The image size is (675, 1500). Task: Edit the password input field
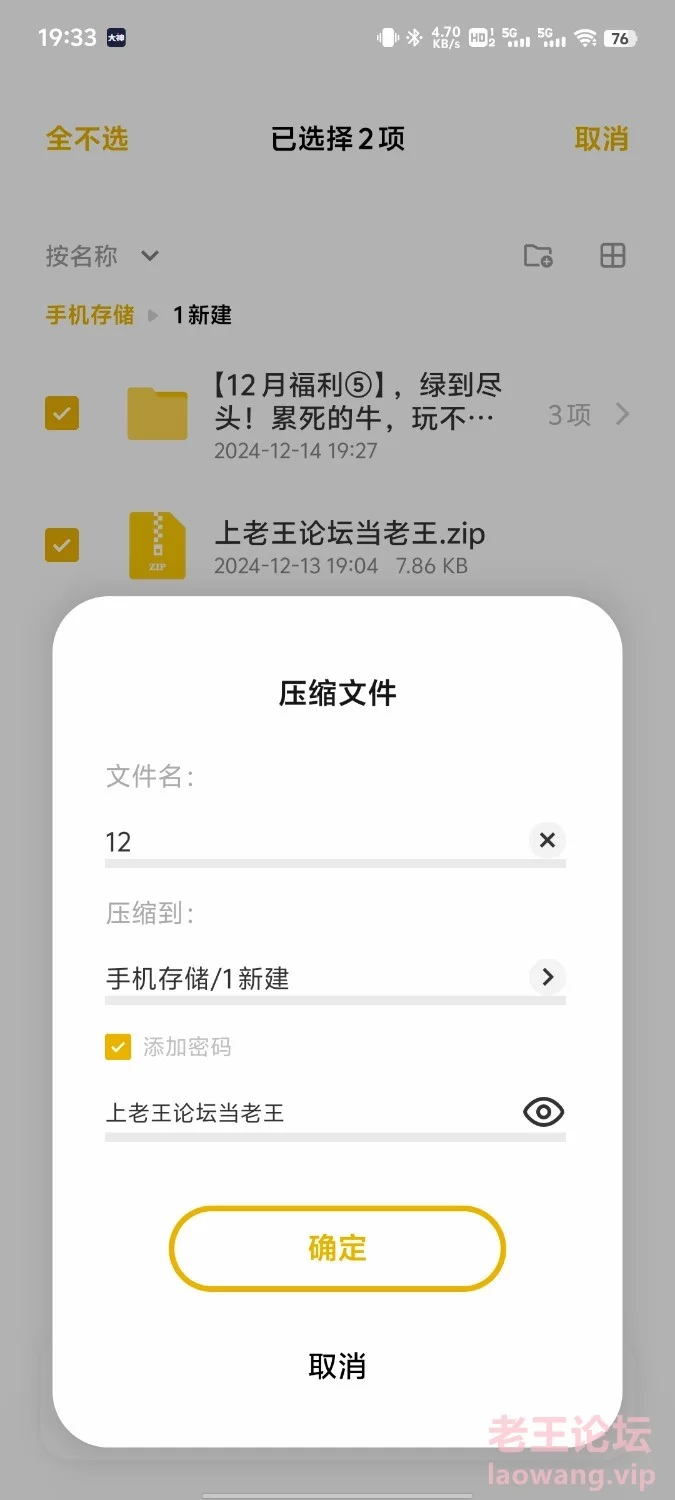312,1113
